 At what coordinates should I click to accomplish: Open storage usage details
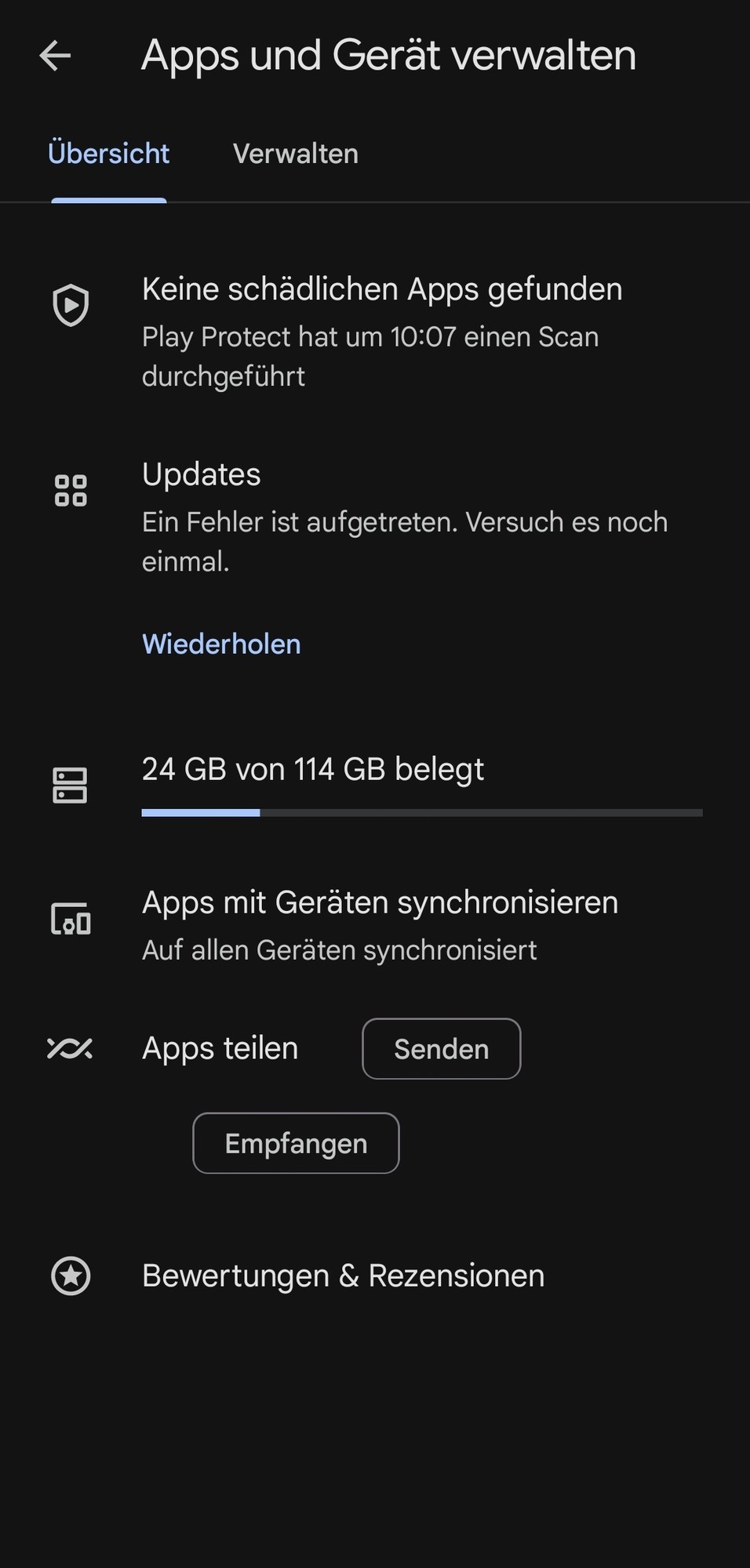point(381,786)
